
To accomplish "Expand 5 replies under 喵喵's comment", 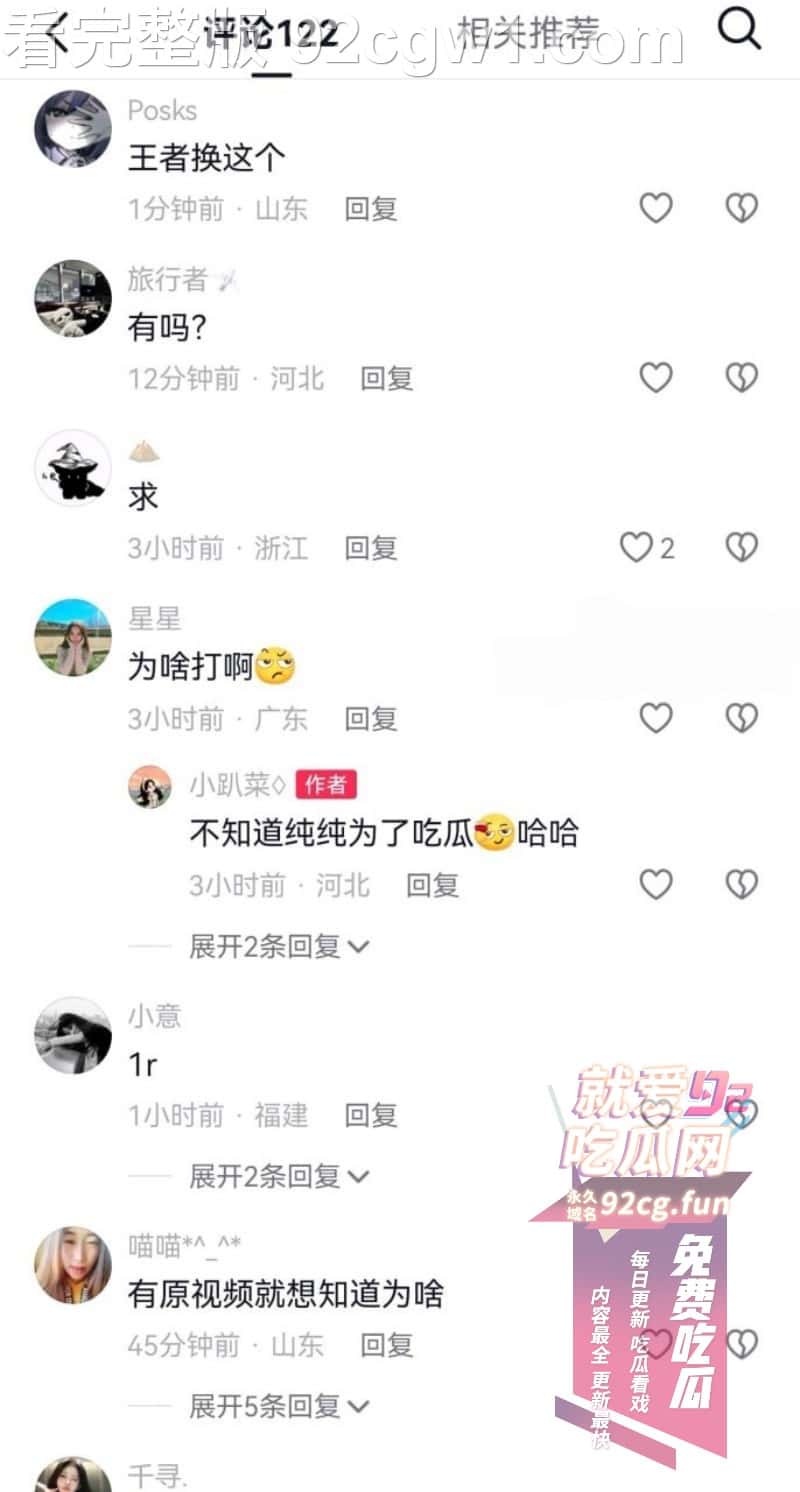I will click(x=279, y=1406).
